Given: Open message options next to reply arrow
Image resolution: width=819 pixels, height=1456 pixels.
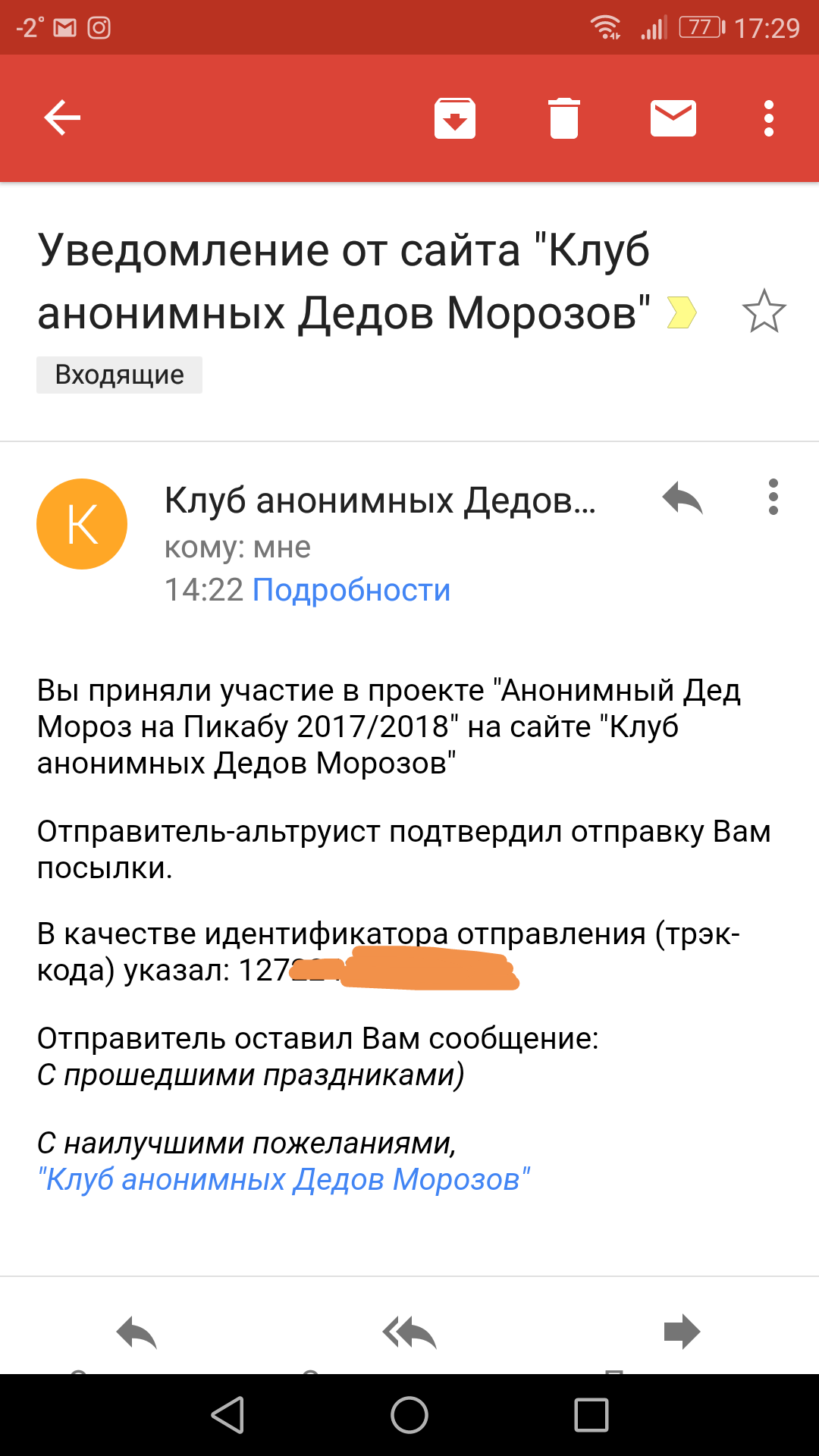Looking at the screenshot, I should click(x=773, y=497).
